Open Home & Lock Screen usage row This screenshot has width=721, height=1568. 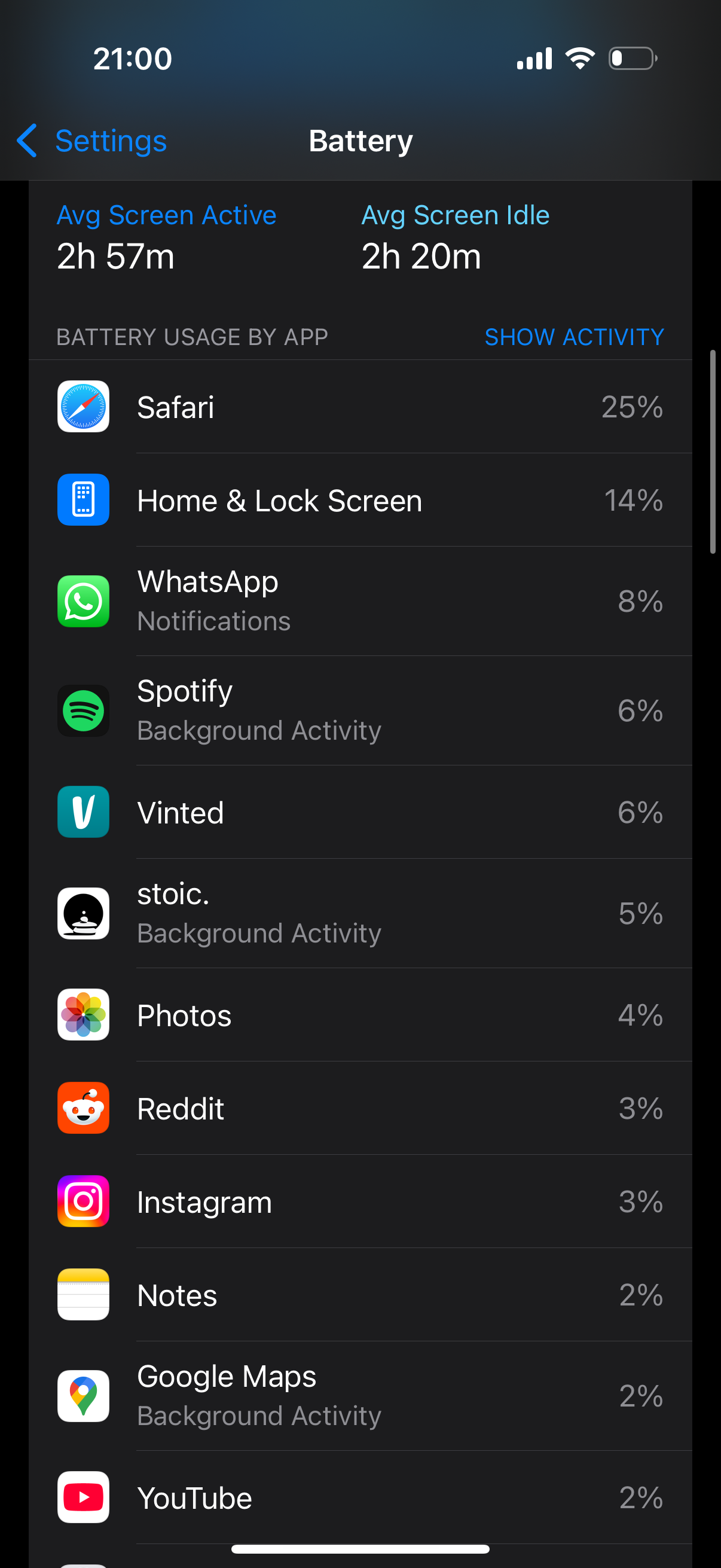tap(360, 501)
